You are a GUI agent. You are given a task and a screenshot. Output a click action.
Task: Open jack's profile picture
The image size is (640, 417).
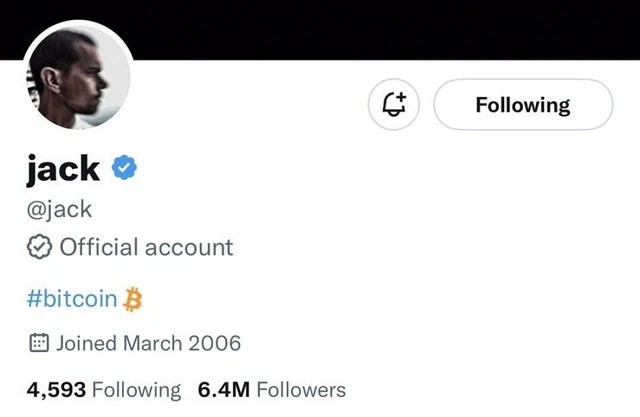78,76
